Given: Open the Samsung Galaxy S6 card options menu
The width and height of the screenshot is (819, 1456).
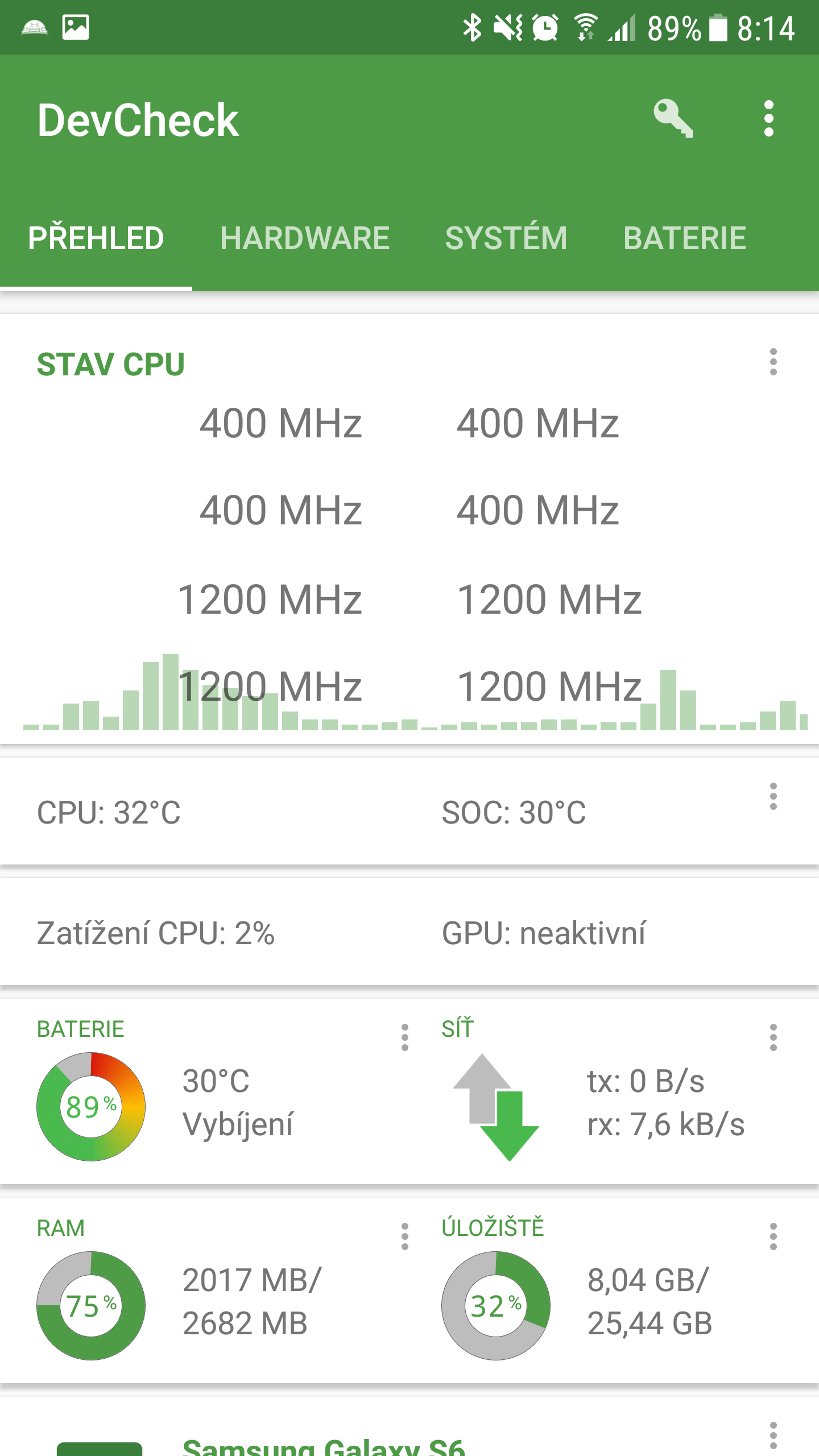Looking at the screenshot, I should pos(773,1436).
